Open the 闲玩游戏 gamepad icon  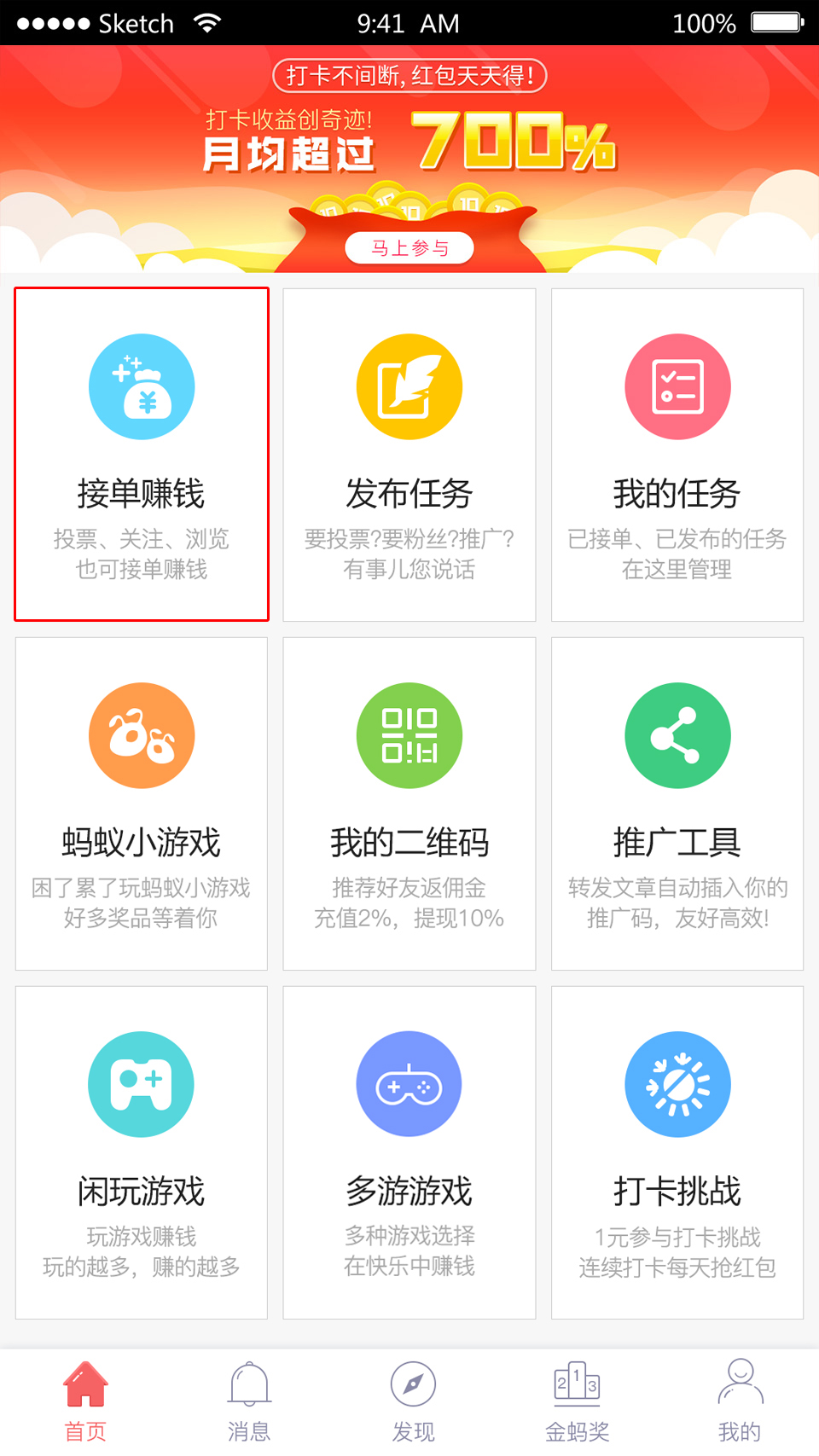[142, 1083]
